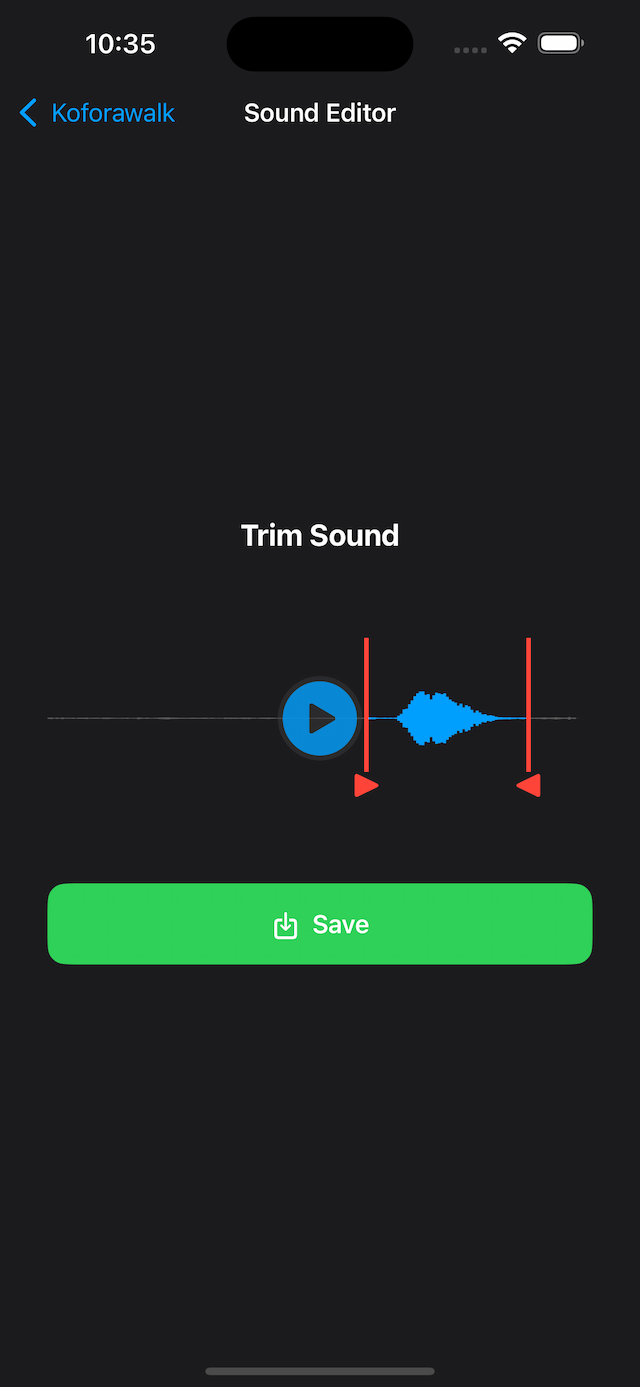Viewport: 640px width, 1387px height.
Task: Play the sound preview
Action: [x=320, y=718]
